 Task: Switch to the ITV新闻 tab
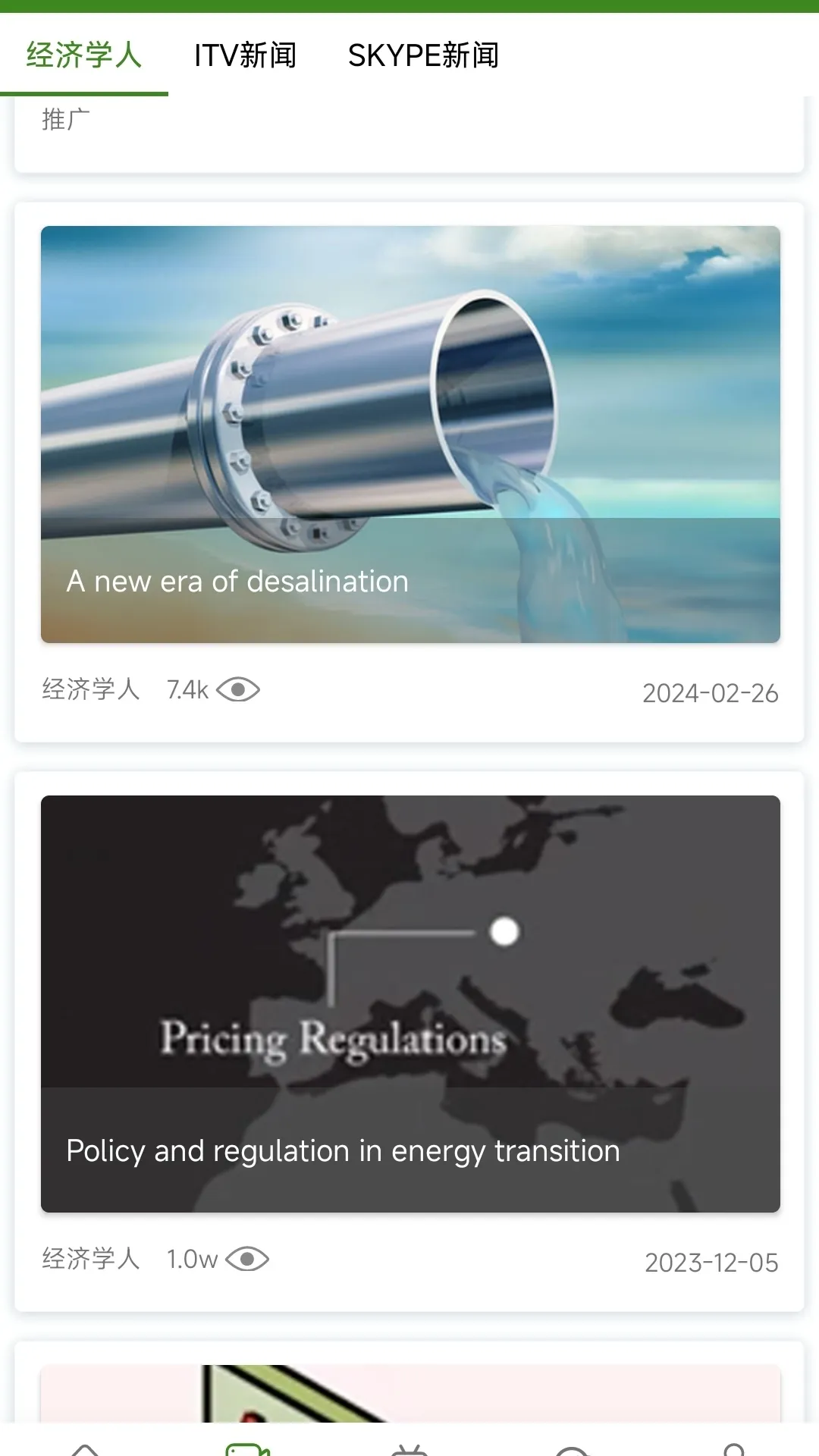[x=245, y=56]
